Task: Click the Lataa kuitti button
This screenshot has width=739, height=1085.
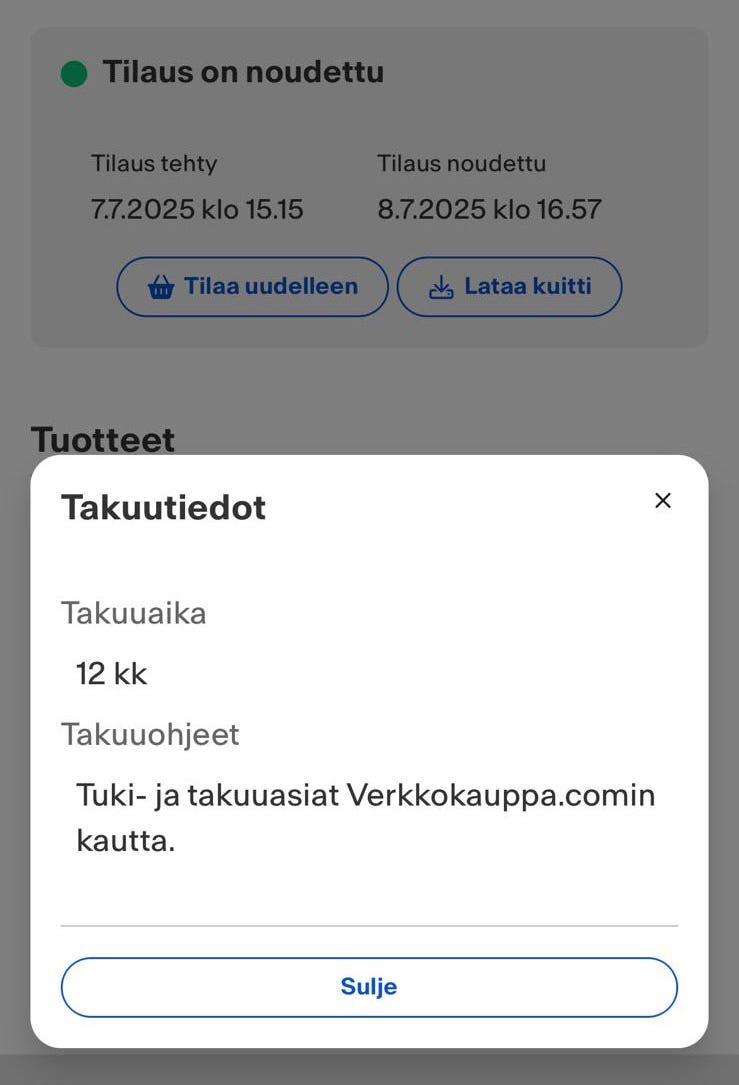Action: [x=510, y=286]
